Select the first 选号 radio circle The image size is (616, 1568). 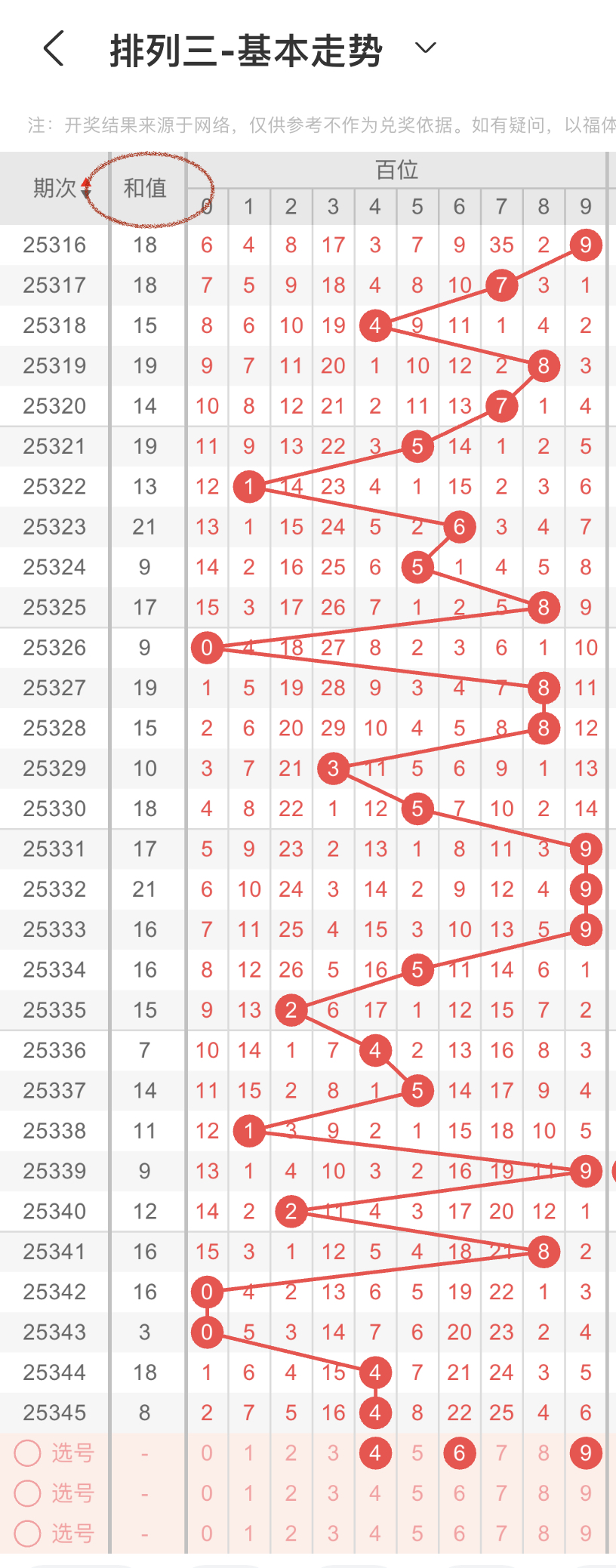28,1452
